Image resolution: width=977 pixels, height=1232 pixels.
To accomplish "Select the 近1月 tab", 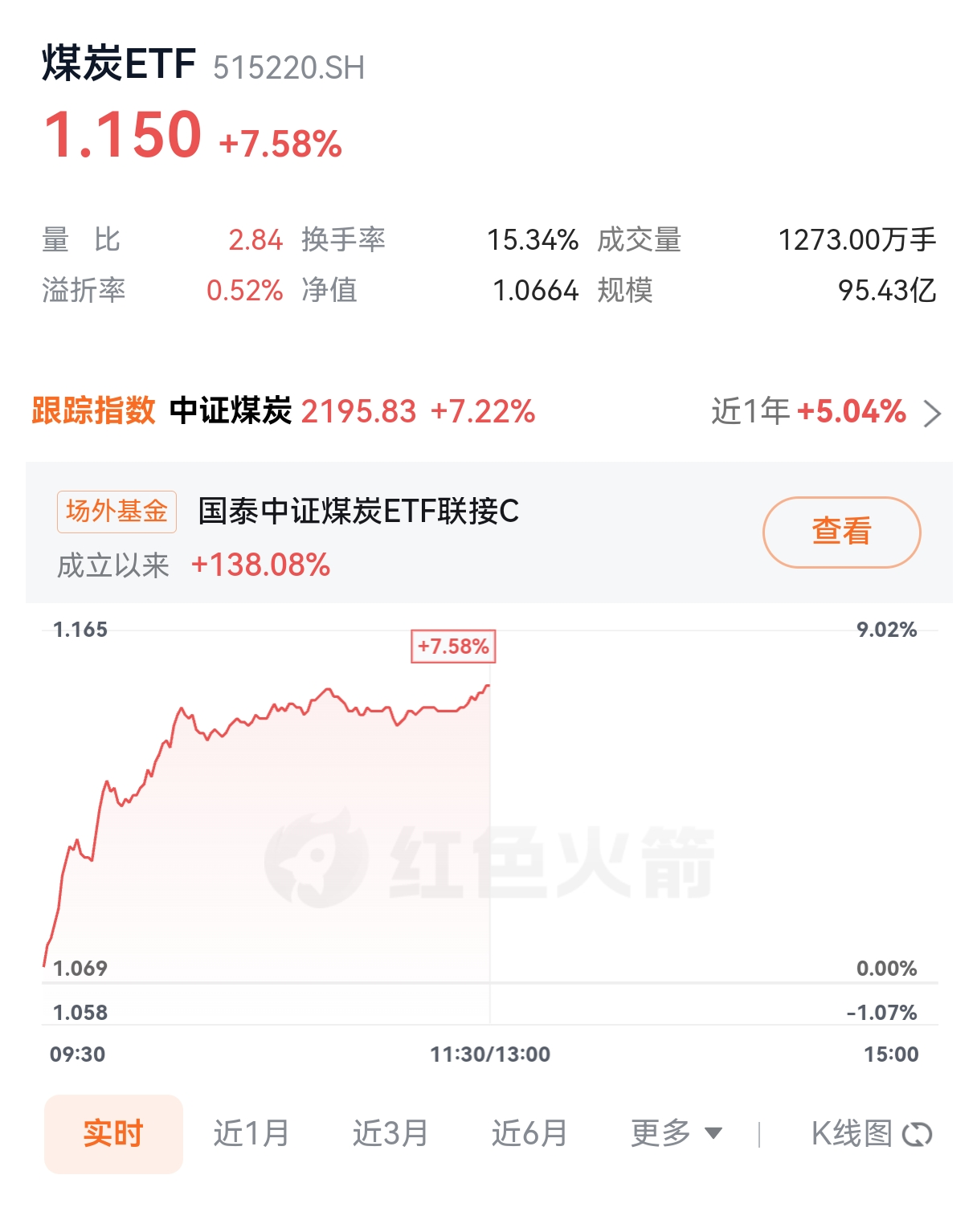I will click(251, 1133).
